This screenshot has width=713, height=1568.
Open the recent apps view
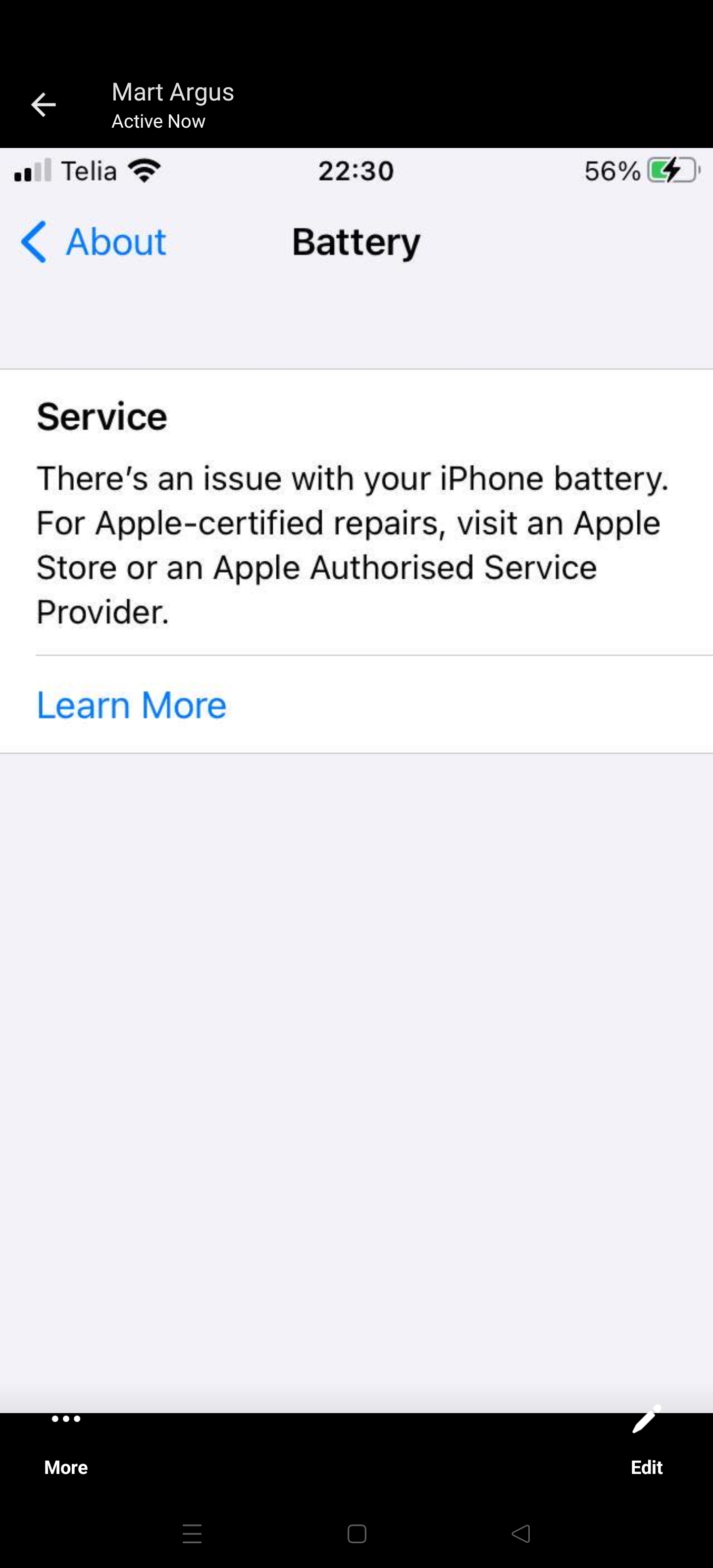tap(193, 1533)
